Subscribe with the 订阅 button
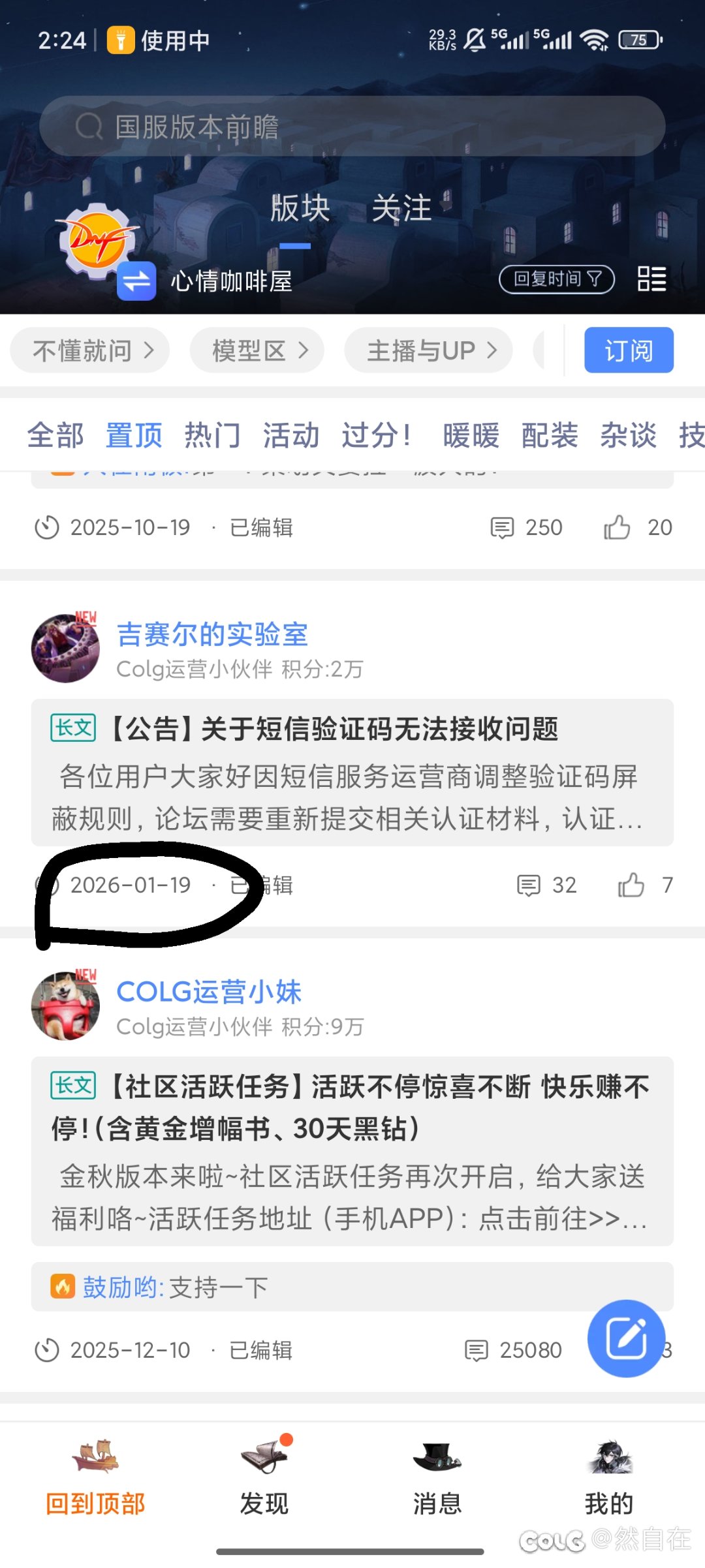The width and height of the screenshot is (705, 1568). [x=629, y=350]
